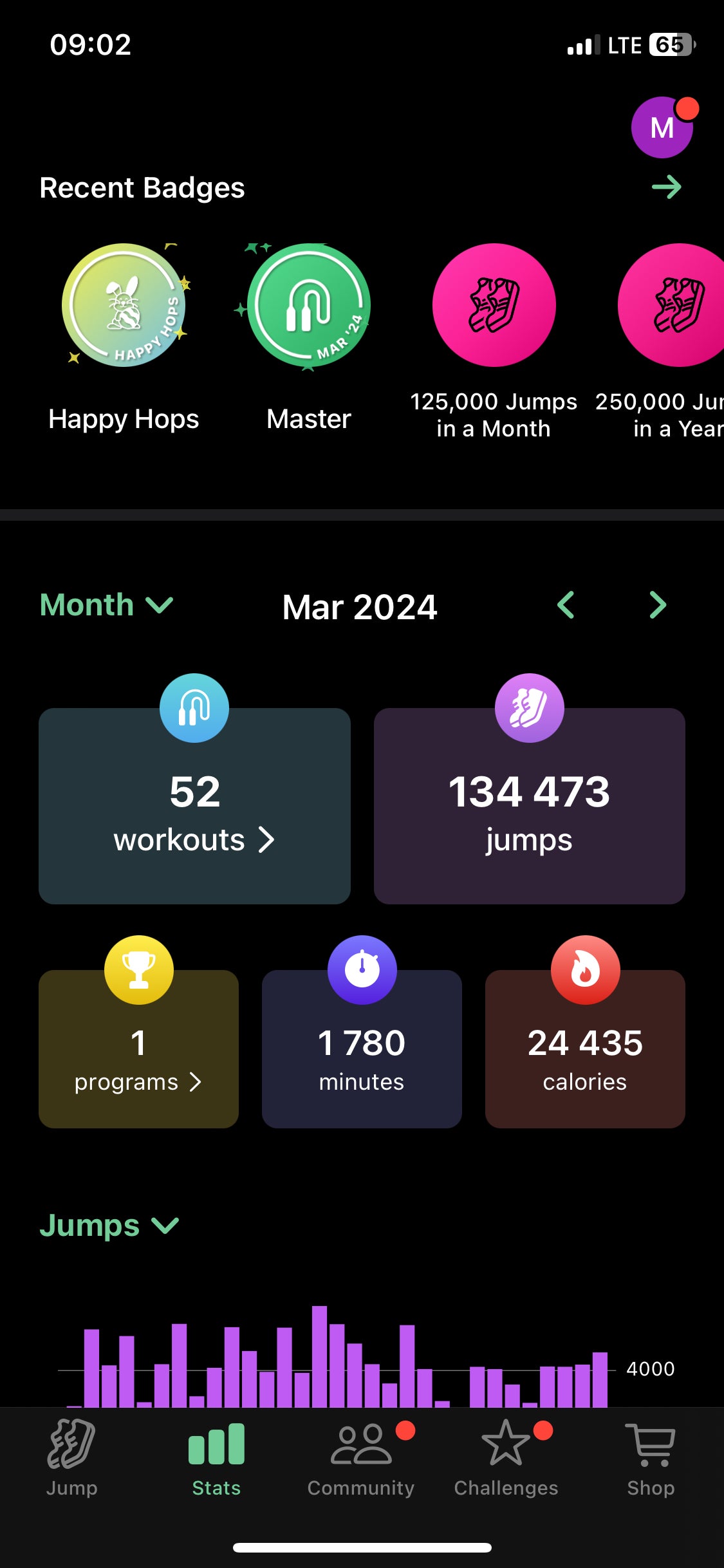The height and width of the screenshot is (1568, 724).
Task: Expand the Jumps chart metric dropdown
Action: 109,1226
